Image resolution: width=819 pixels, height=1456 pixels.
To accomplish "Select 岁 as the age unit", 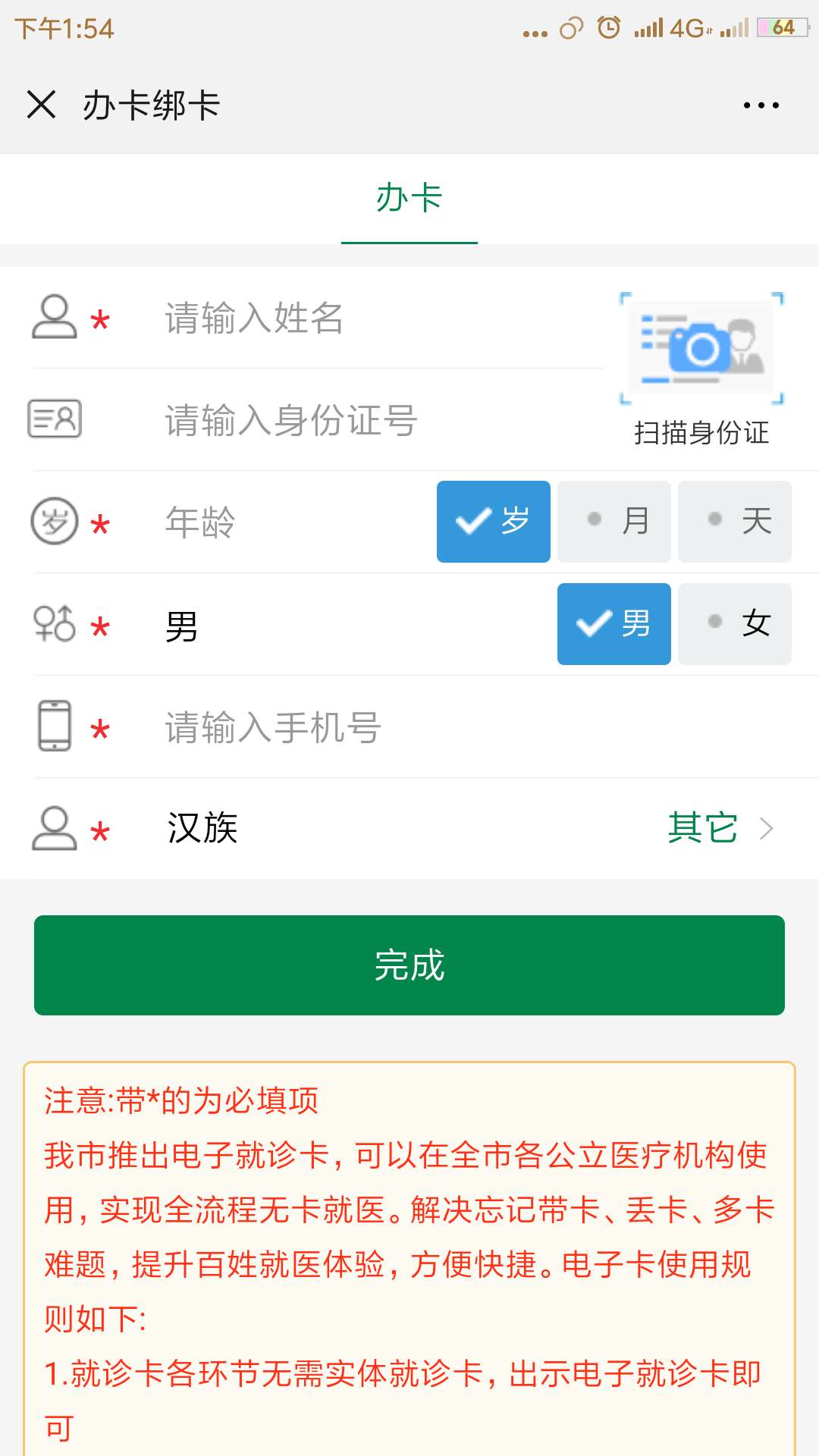I will point(493,522).
